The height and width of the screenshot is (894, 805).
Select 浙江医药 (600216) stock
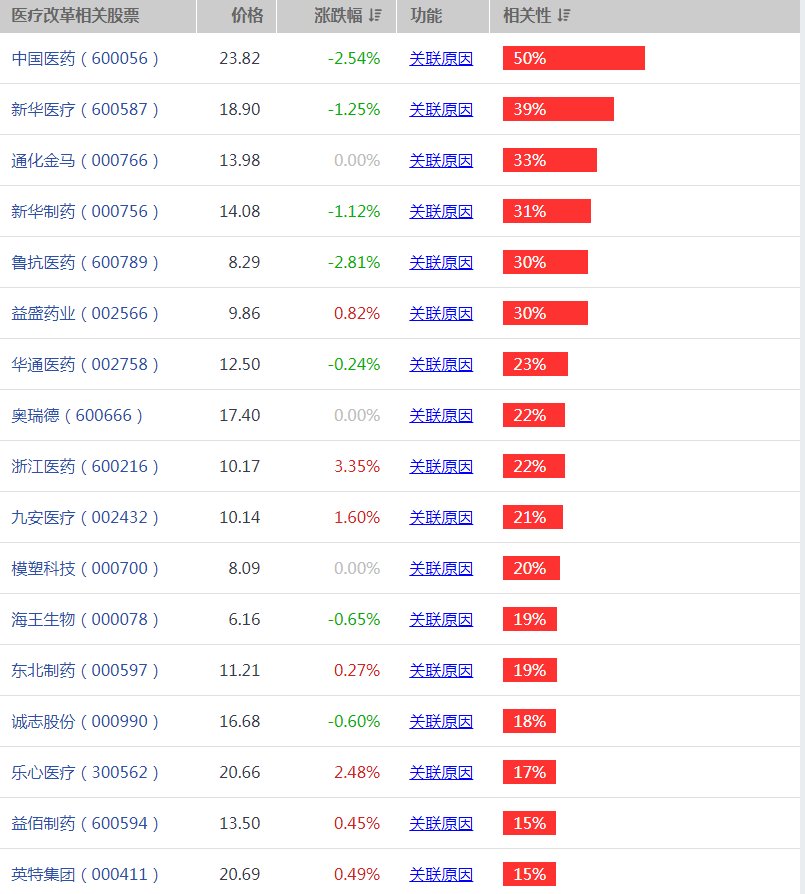[x=83, y=466]
